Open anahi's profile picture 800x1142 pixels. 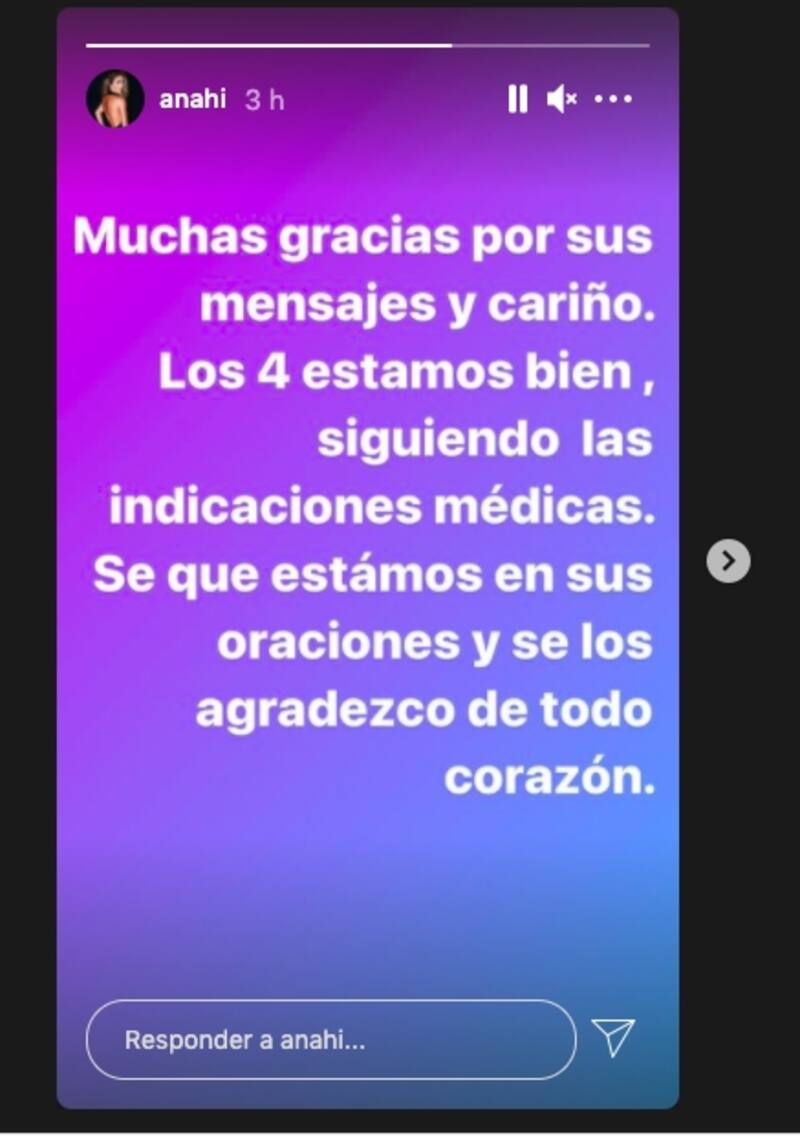tap(115, 99)
